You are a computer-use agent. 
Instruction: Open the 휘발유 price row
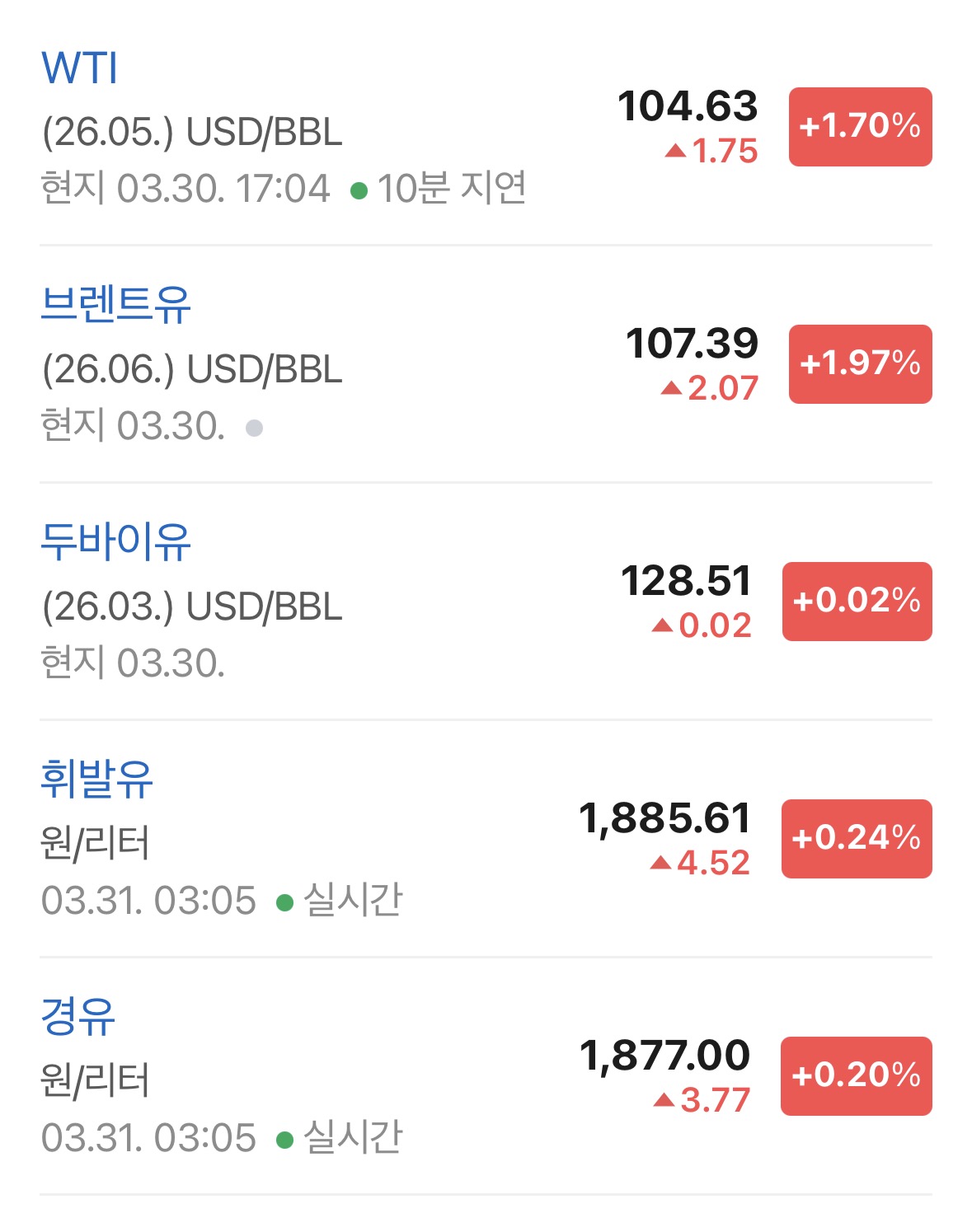[486, 839]
